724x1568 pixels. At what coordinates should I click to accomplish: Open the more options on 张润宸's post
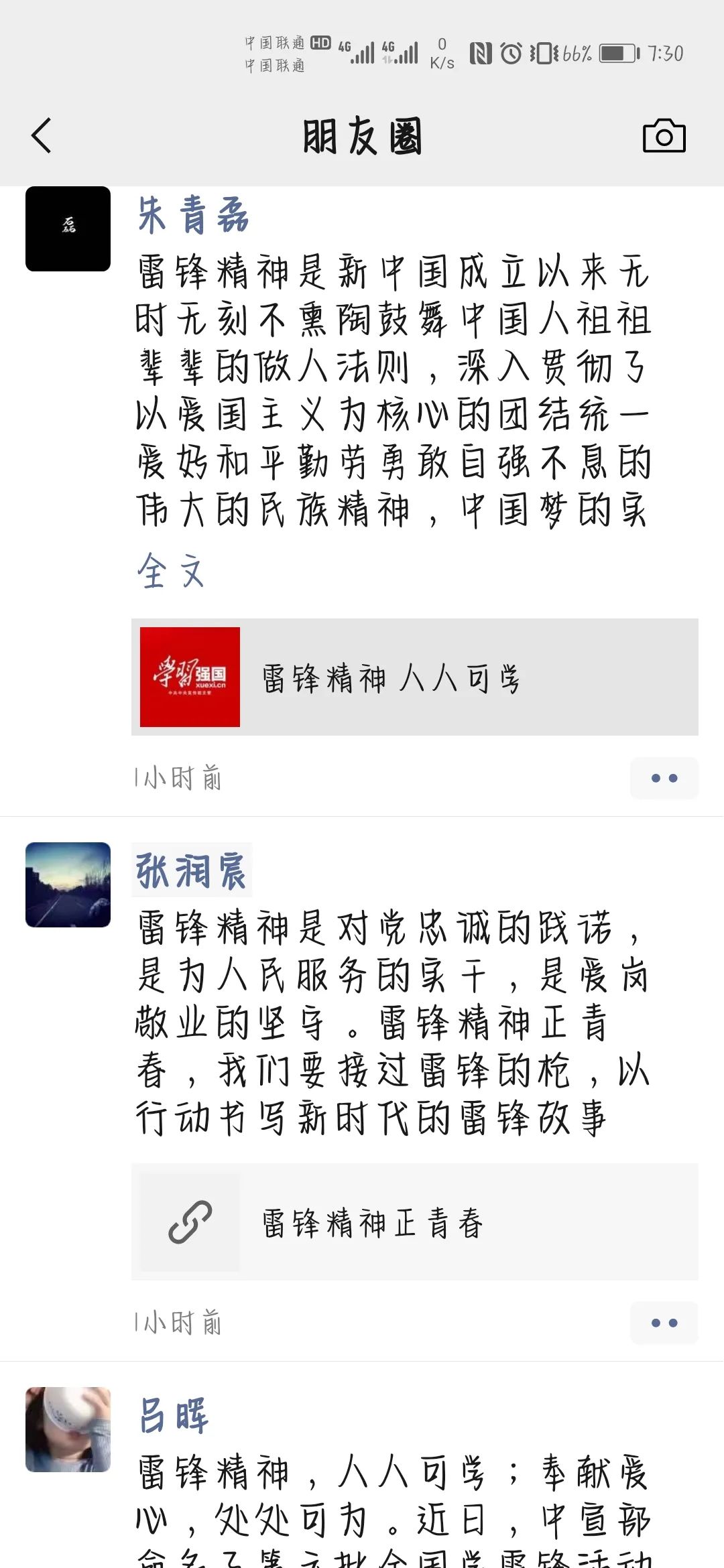coord(664,1323)
